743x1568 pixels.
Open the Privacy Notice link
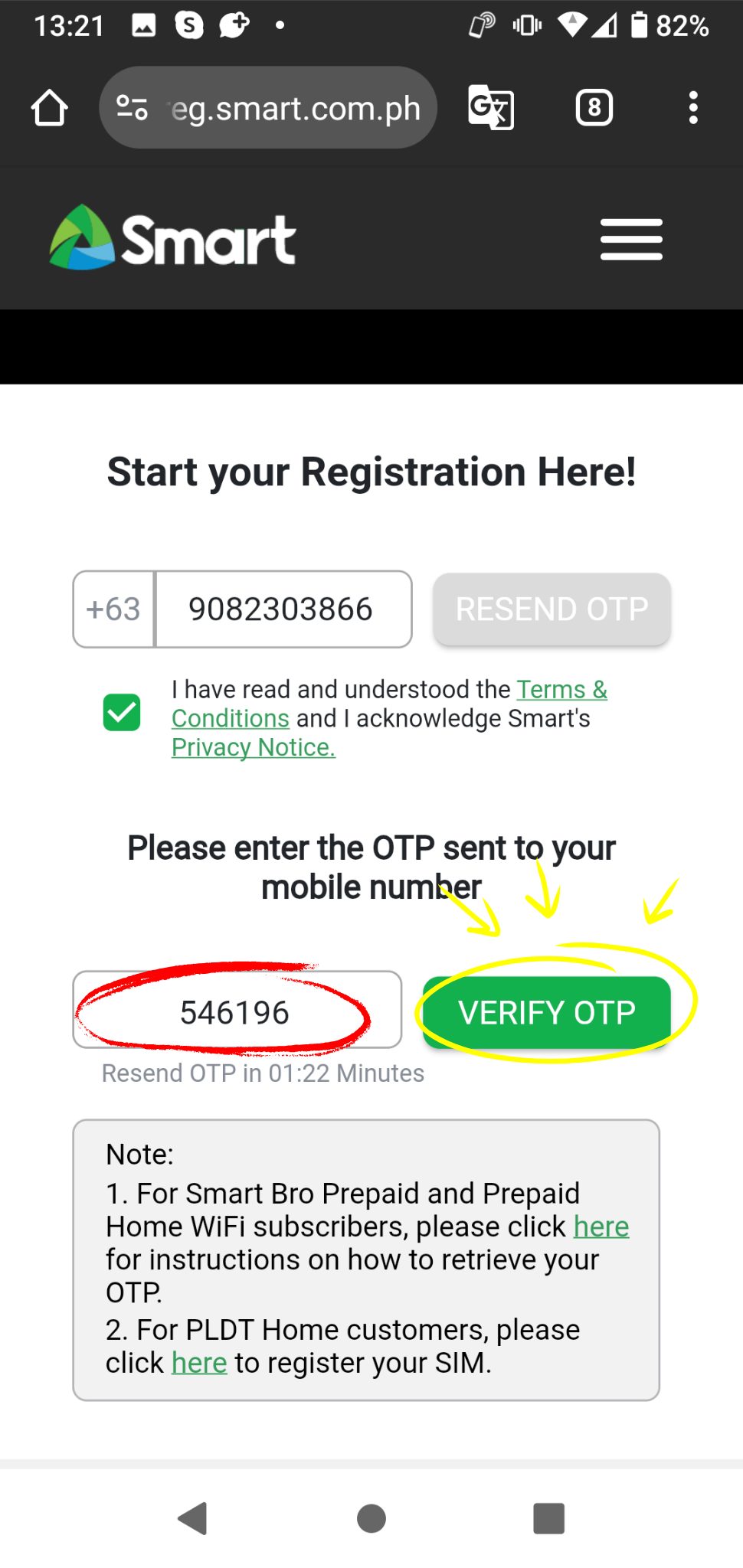coord(254,747)
